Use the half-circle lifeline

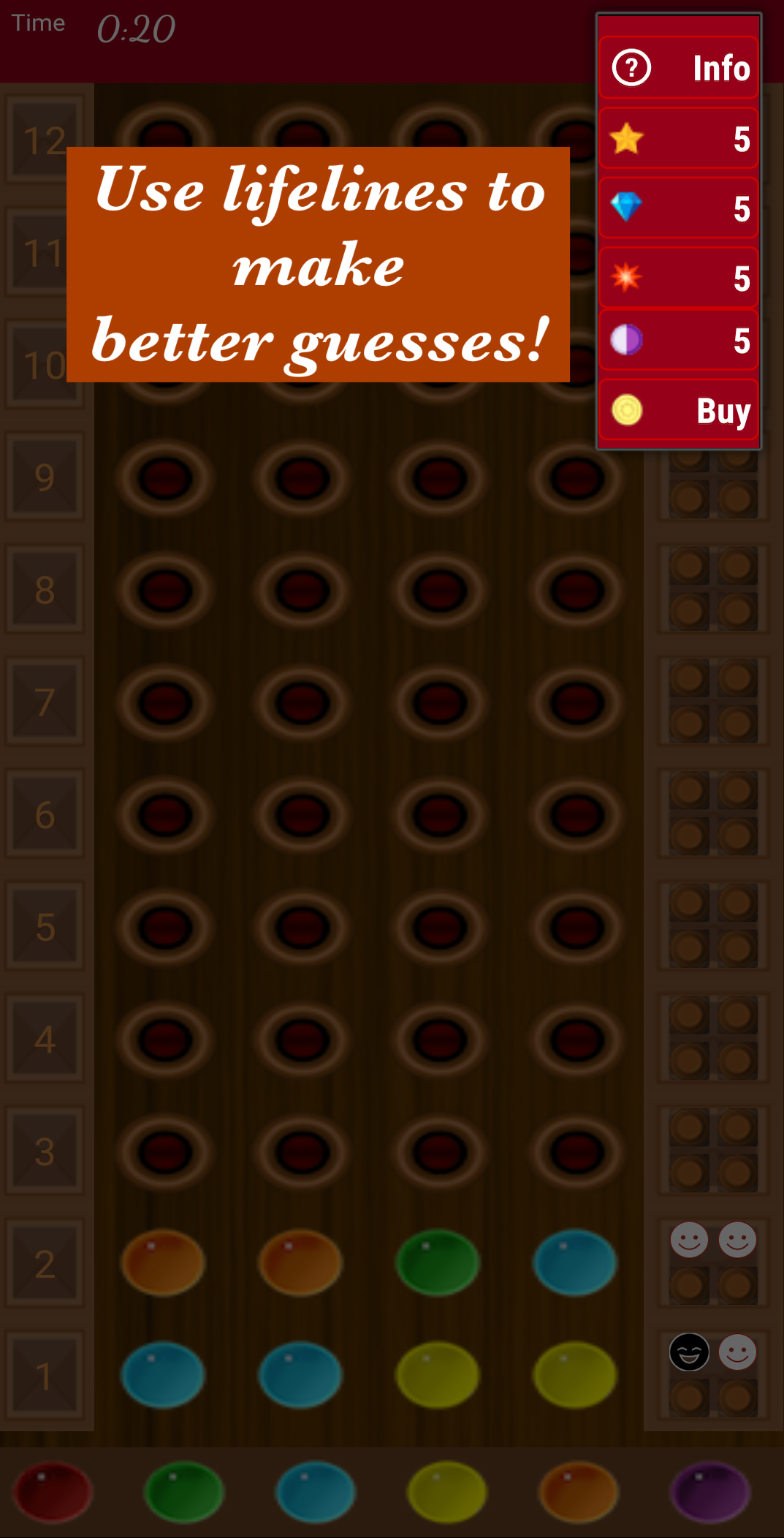(679, 341)
